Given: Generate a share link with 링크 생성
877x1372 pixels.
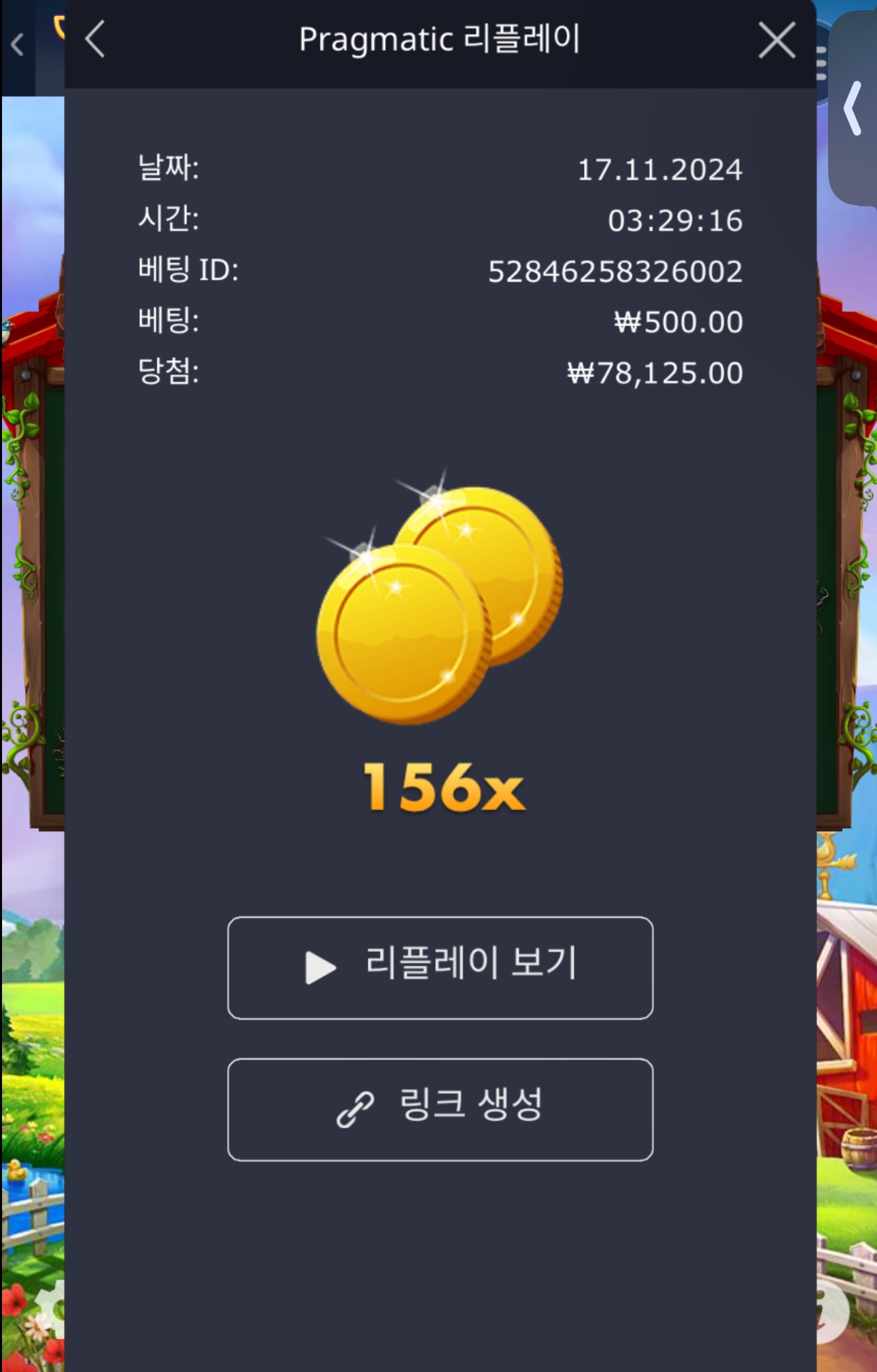Looking at the screenshot, I should click(440, 1109).
